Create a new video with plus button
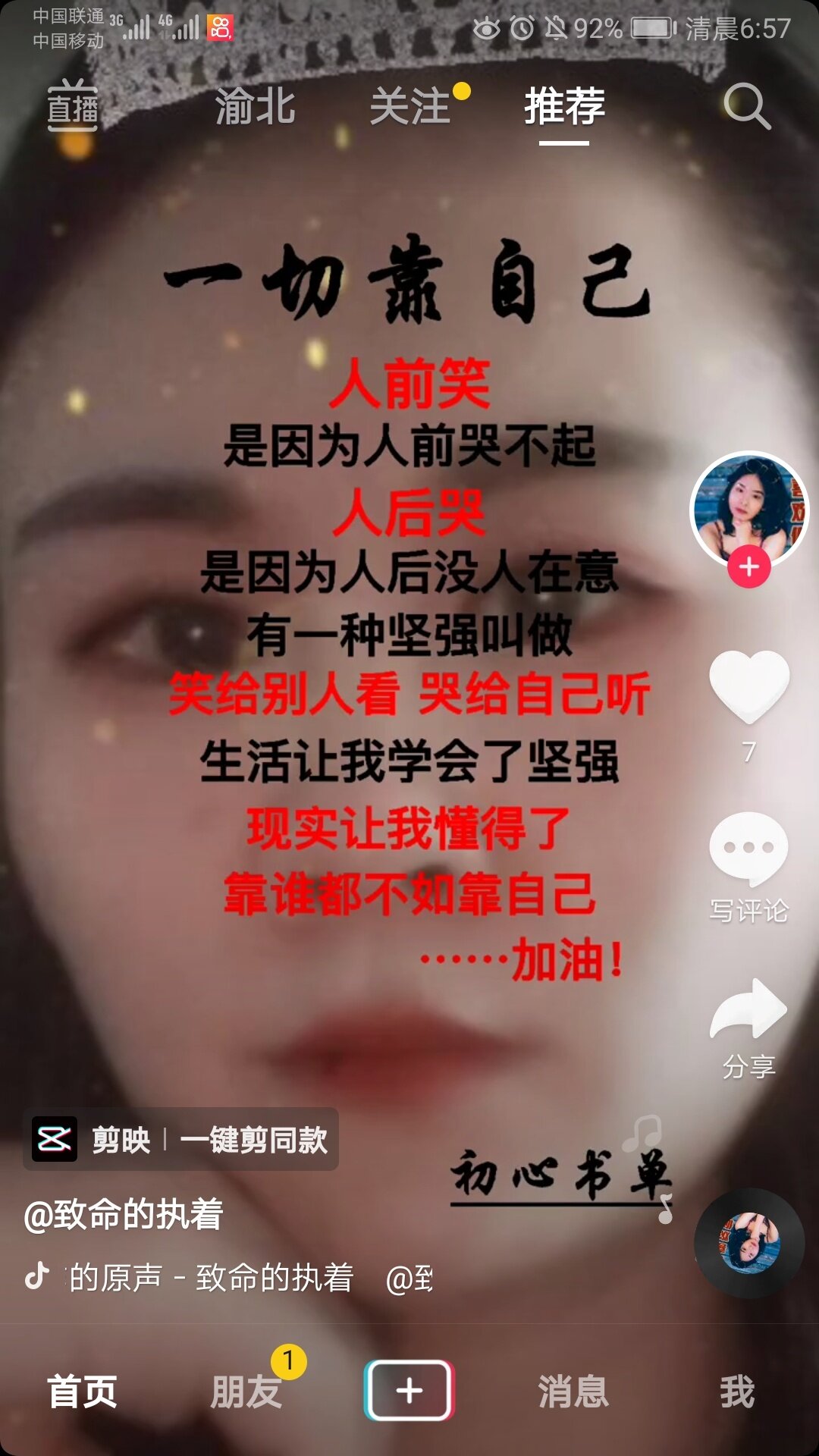 pyautogui.click(x=409, y=1390)
